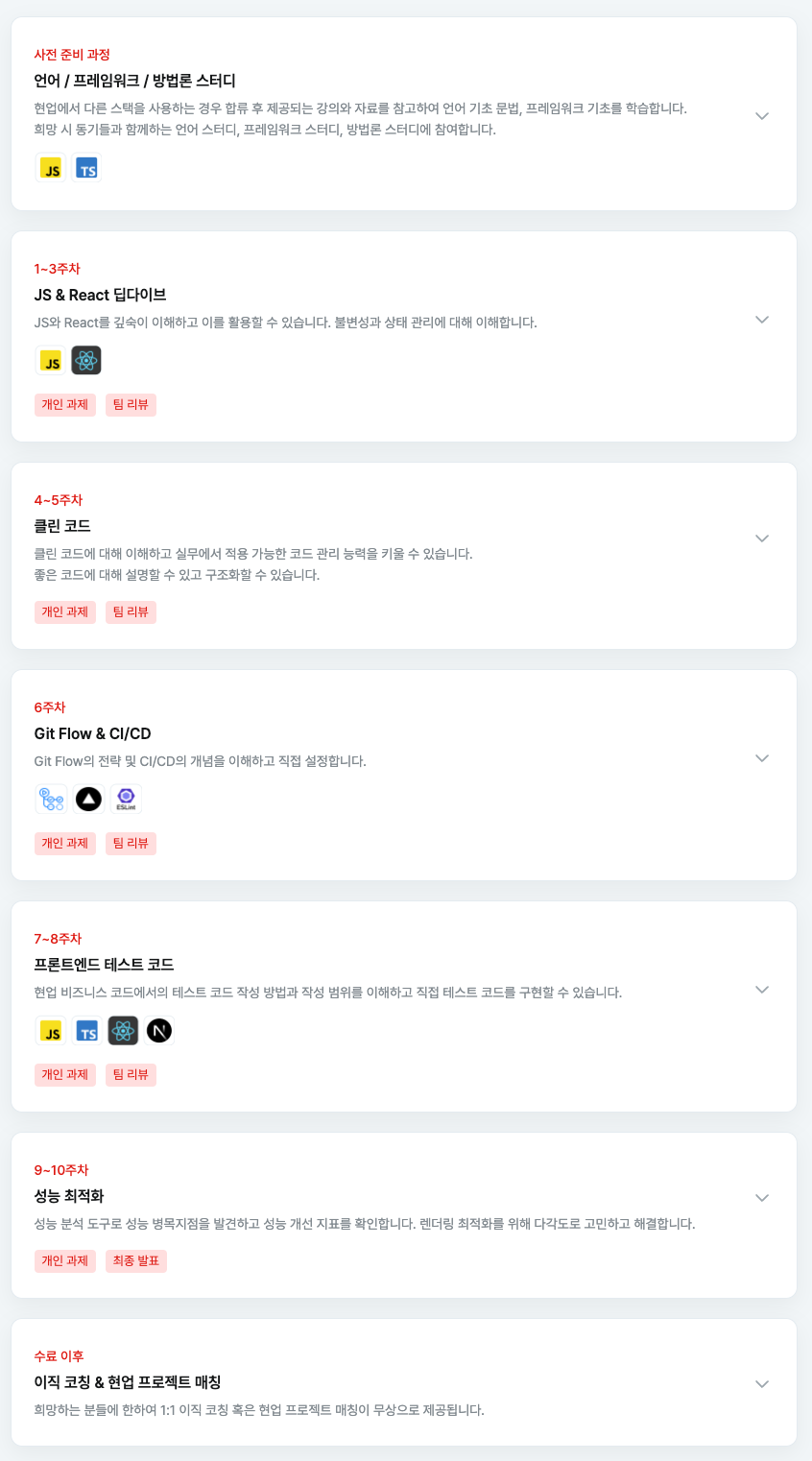
Task: Expand the 언어 / 프레임워크 / 방법론 스터디 section
Action: tap(762, 116)
